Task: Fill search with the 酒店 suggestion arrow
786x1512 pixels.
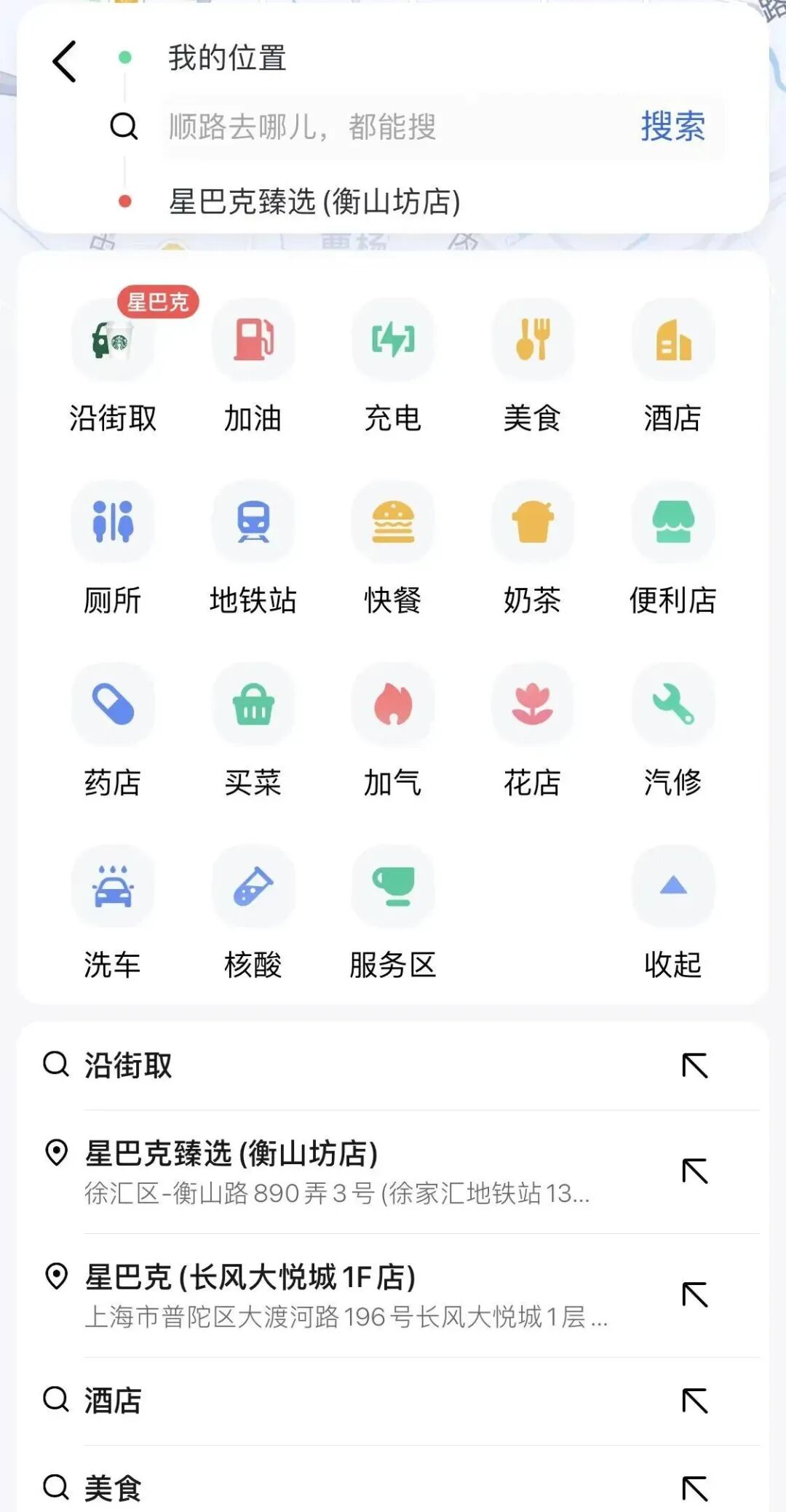Action: 695,1400
